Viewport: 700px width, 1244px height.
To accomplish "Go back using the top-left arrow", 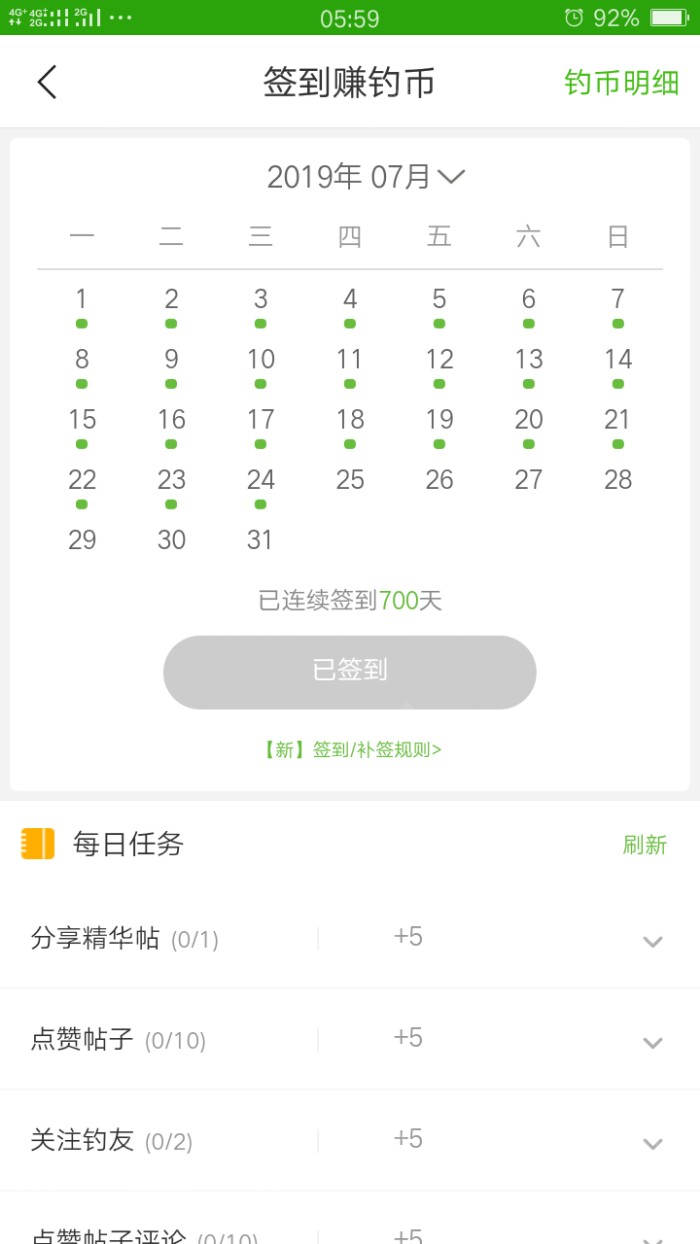I will 47,82.
